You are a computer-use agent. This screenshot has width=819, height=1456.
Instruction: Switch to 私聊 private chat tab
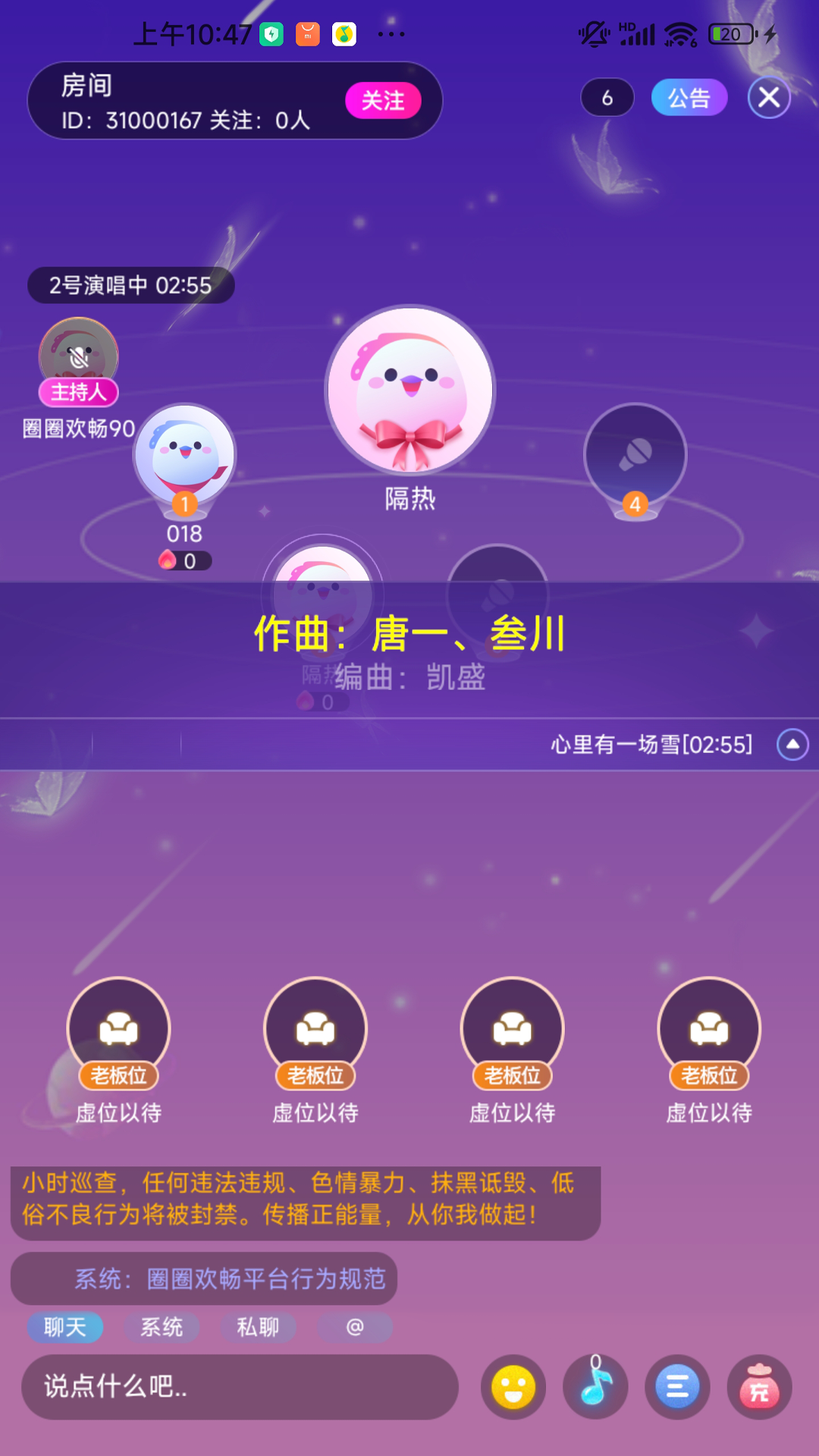(x=258, y=1327)
